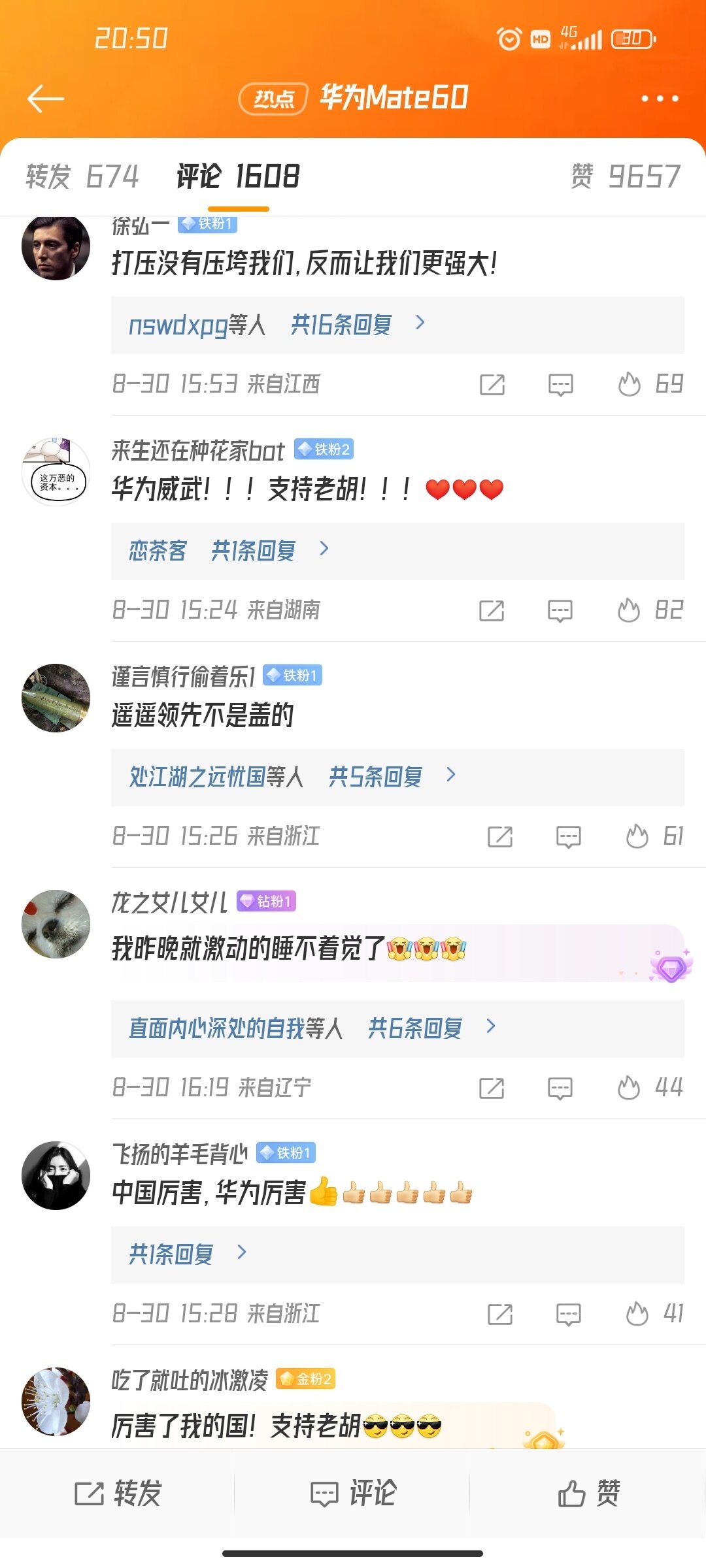
Task: Switch to the 转发 674 tab
Action: pyautogui.click(x=82, y=176)
